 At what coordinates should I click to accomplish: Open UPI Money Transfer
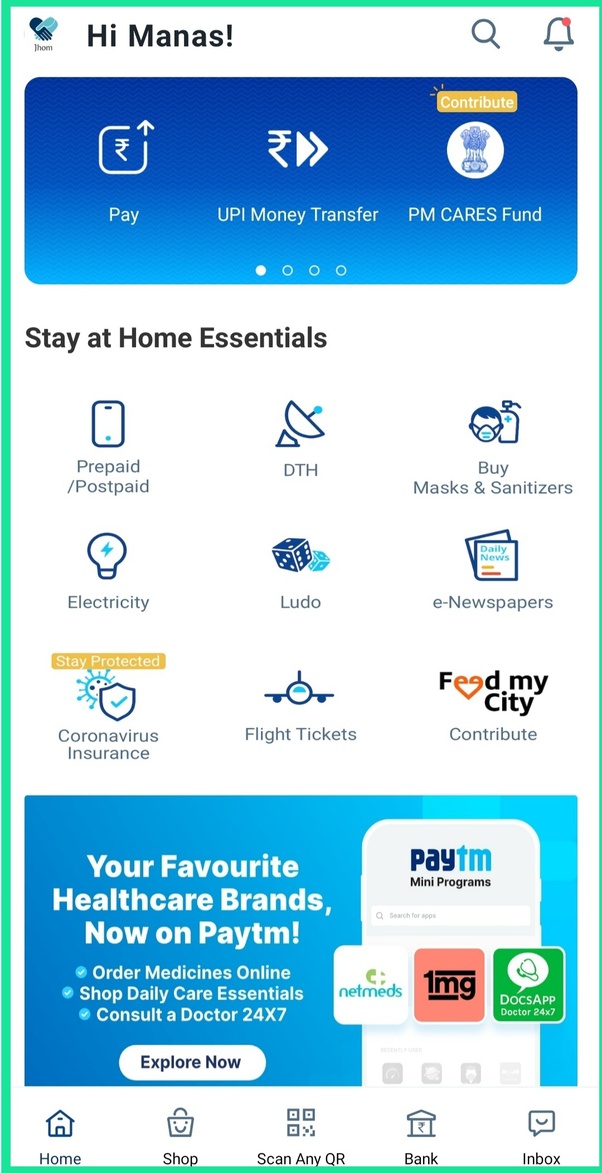click(298, 170)
